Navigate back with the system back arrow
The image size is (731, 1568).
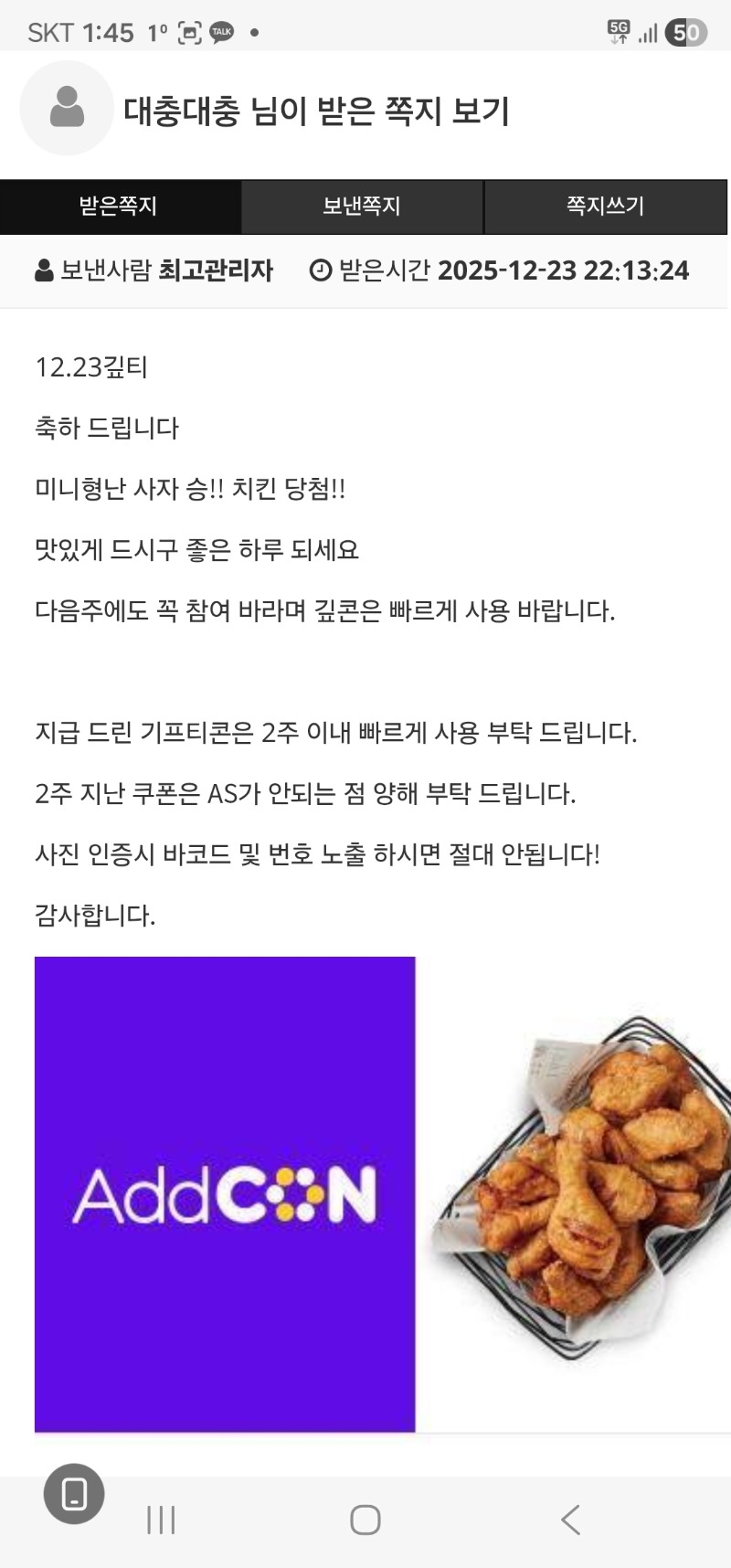[570, 1520]
